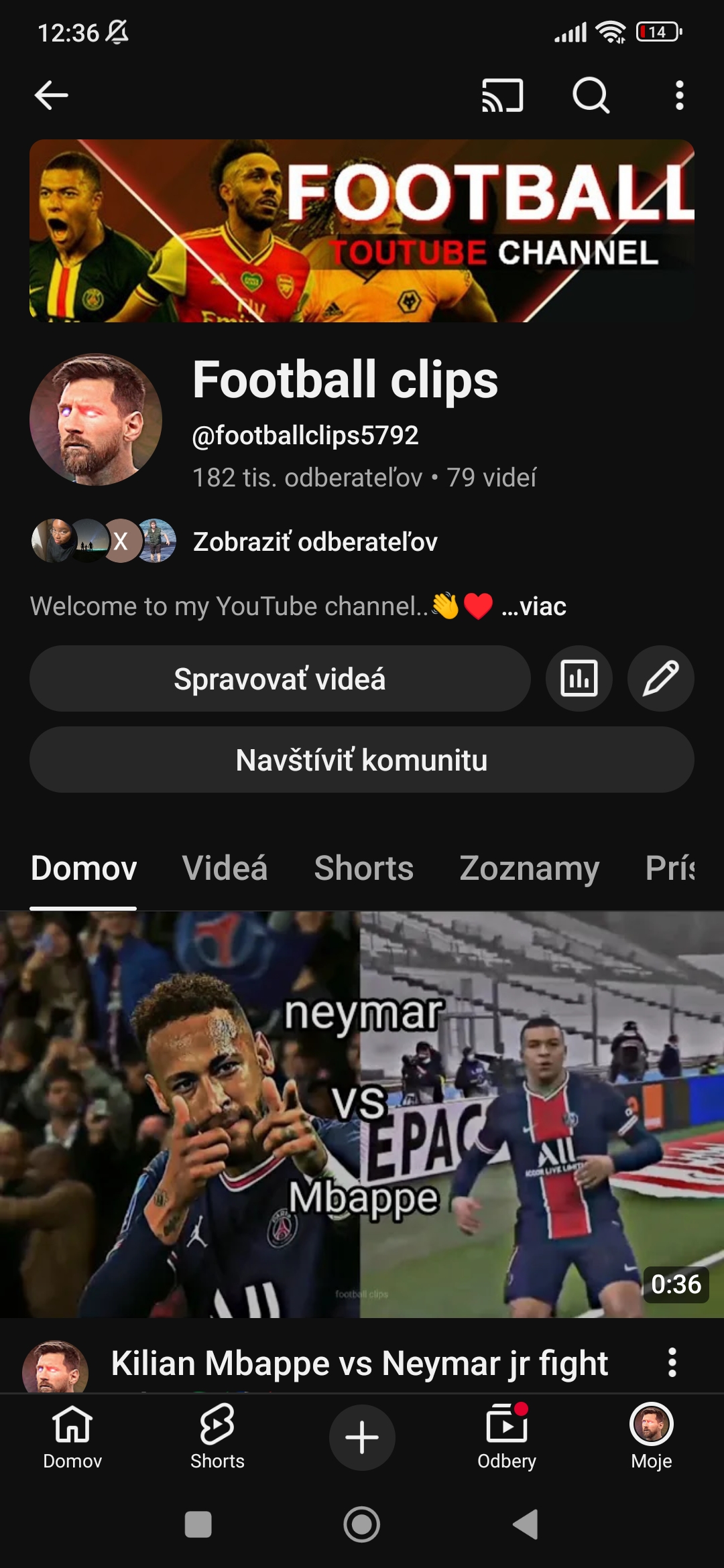Image resolution: width=724 pixels, height=1568 pixels.
Task: Open Spravovať videá to manage videos
Action: [x=280, y=679]
